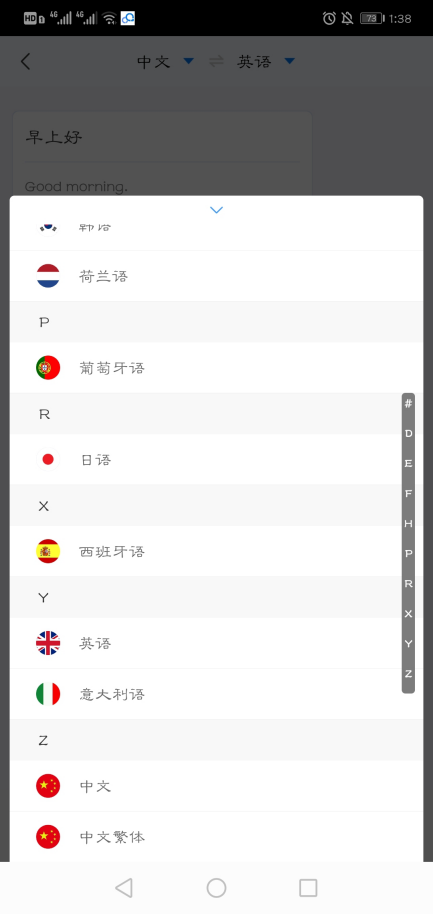The height and width of the screenshot is (915, 434).
Task: Choose 中文繁体 from the list
Action: pyautogui.click(x=216, y=837)
